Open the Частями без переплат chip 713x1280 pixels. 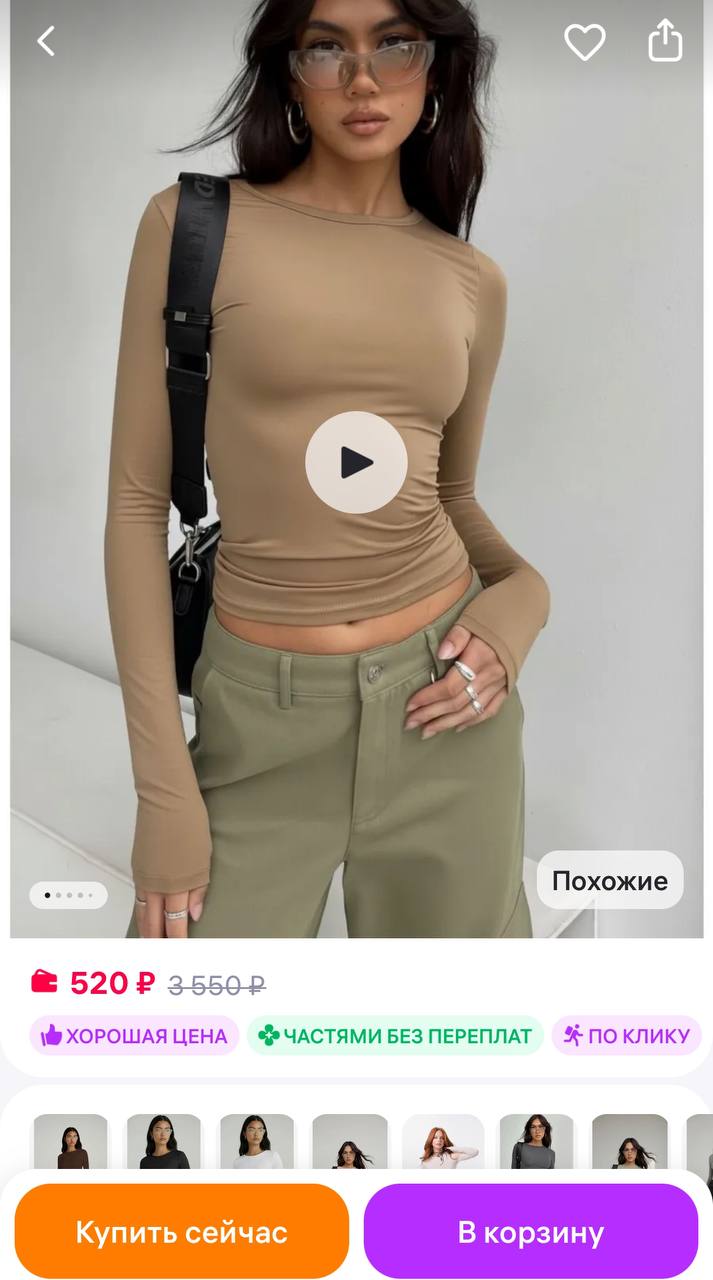pyautogui.click(x=395, y=1036)
